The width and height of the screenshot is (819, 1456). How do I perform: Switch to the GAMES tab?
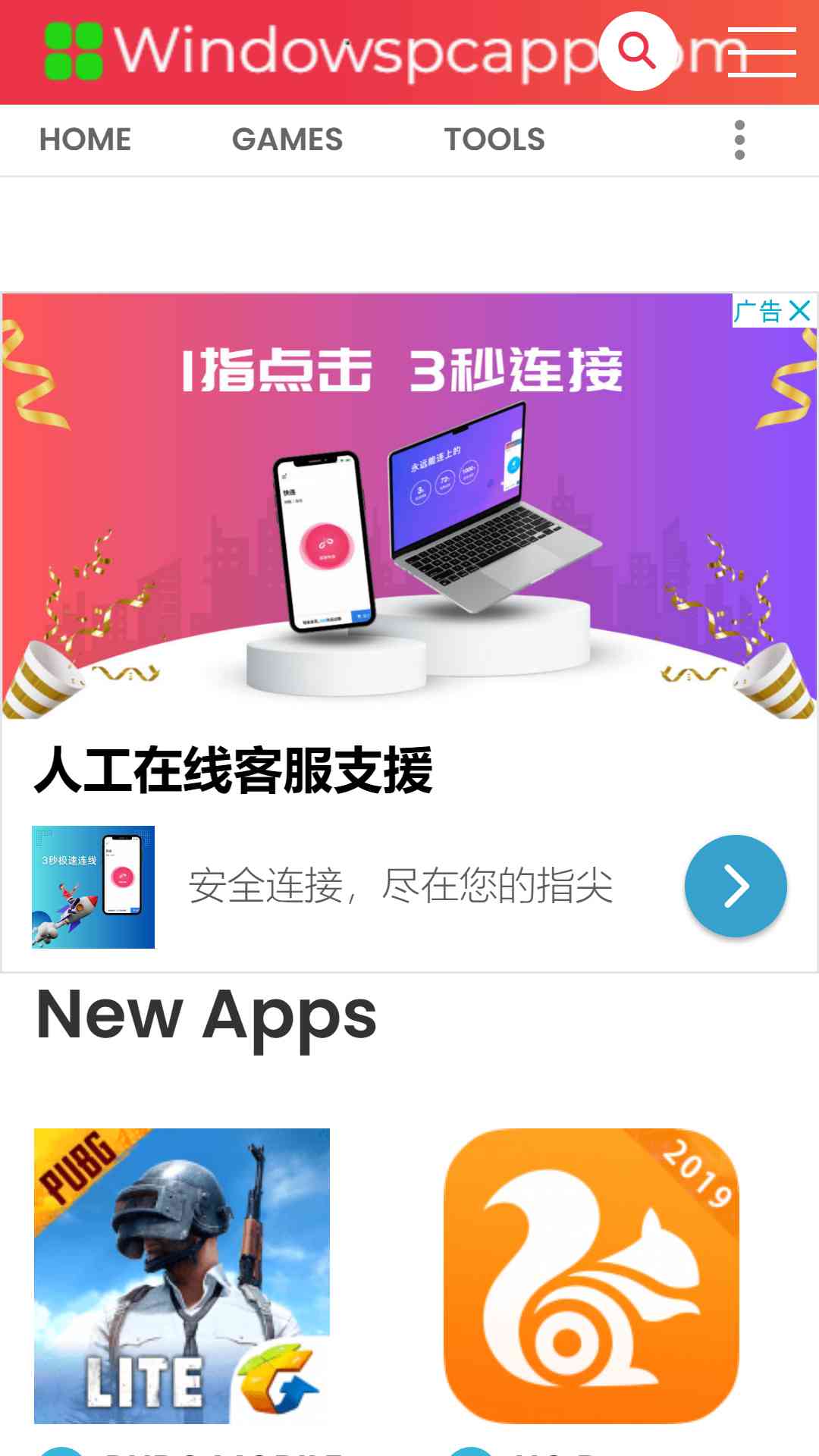coord(287,140)
